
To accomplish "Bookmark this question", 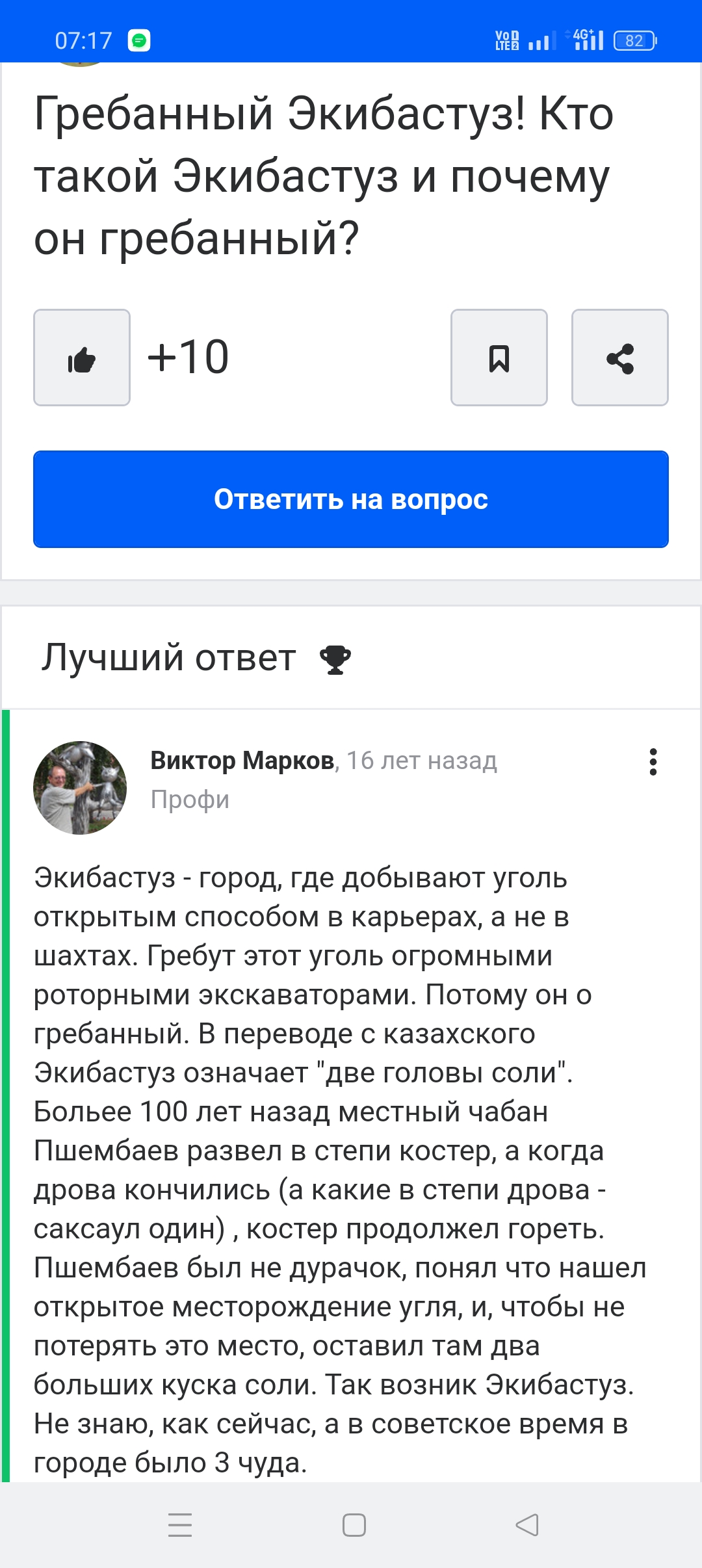I will pos(499,358).
